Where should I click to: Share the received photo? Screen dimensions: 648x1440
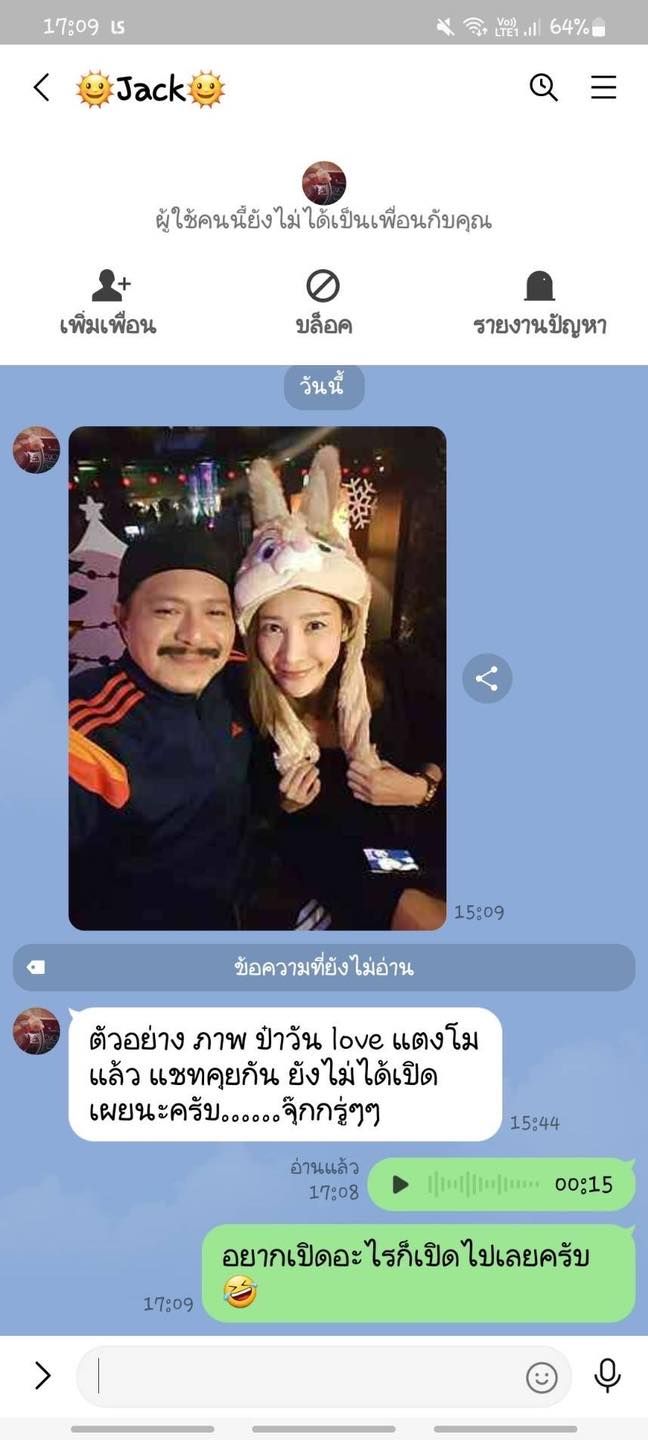click(487, 679)
